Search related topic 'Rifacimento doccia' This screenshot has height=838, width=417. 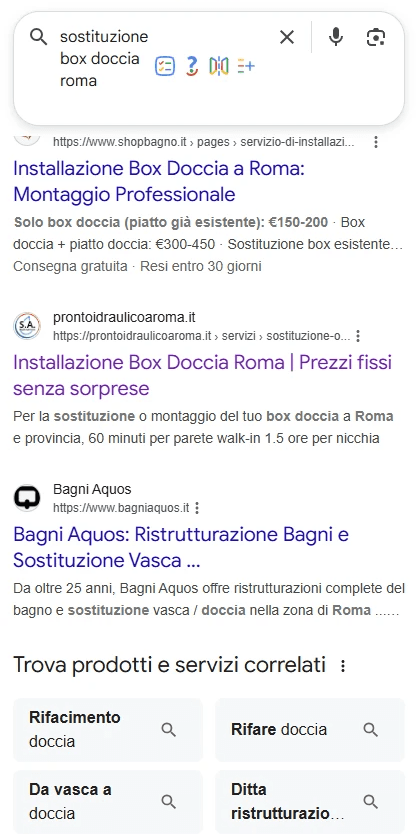click(108, 730)
